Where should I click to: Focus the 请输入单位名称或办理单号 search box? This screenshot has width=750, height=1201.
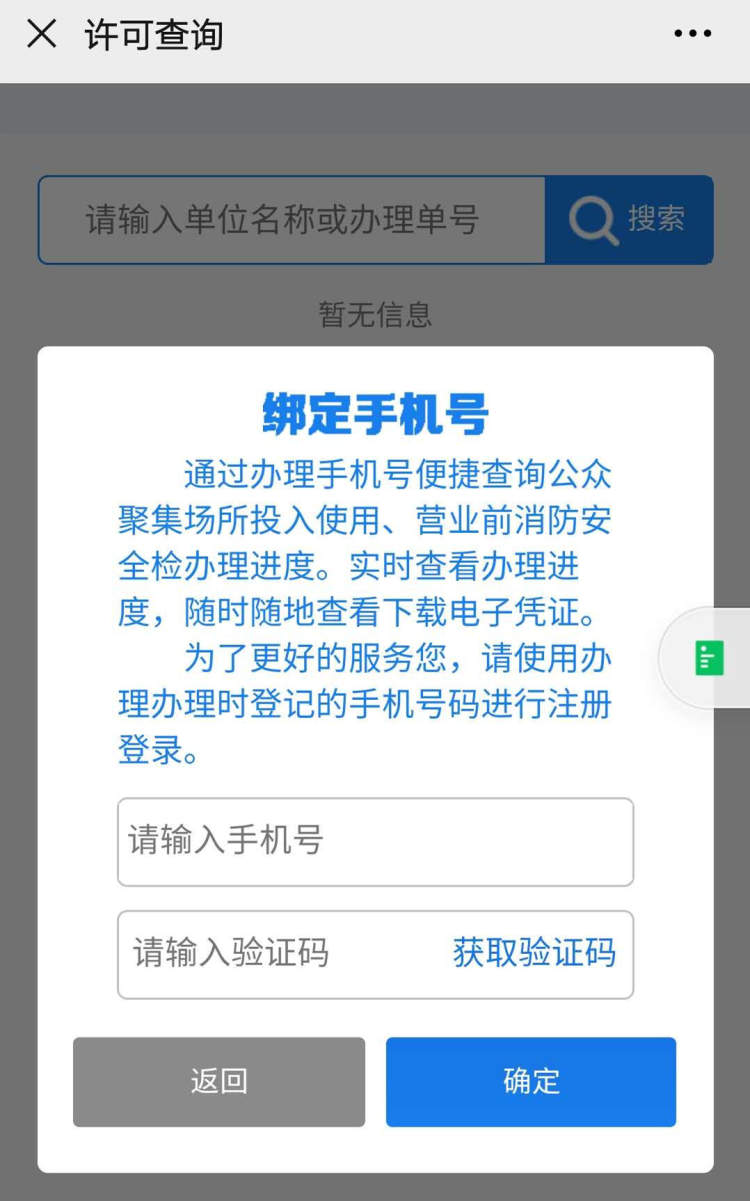click(292, 220)
